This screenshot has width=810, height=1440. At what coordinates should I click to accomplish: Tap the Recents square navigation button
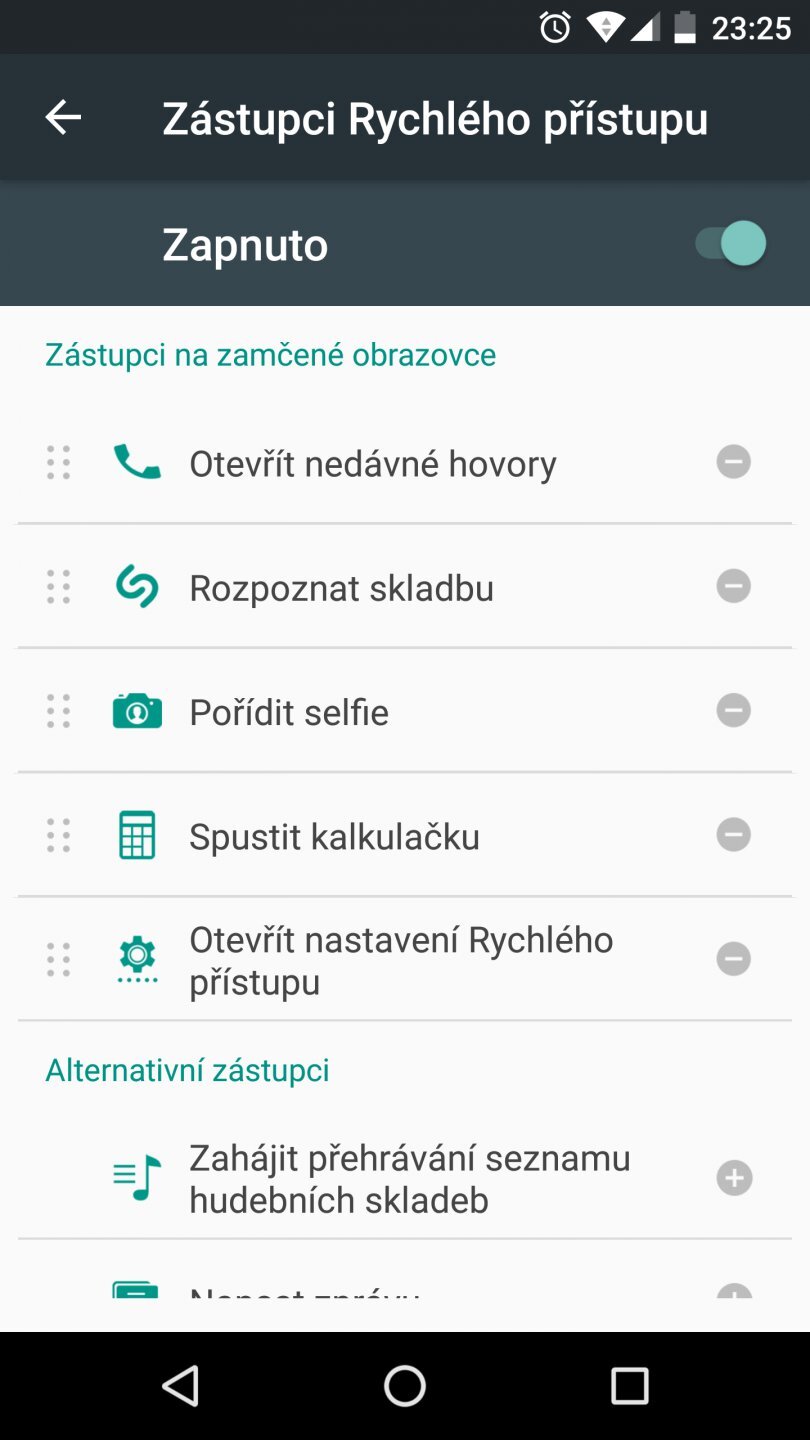(630, 1385)
